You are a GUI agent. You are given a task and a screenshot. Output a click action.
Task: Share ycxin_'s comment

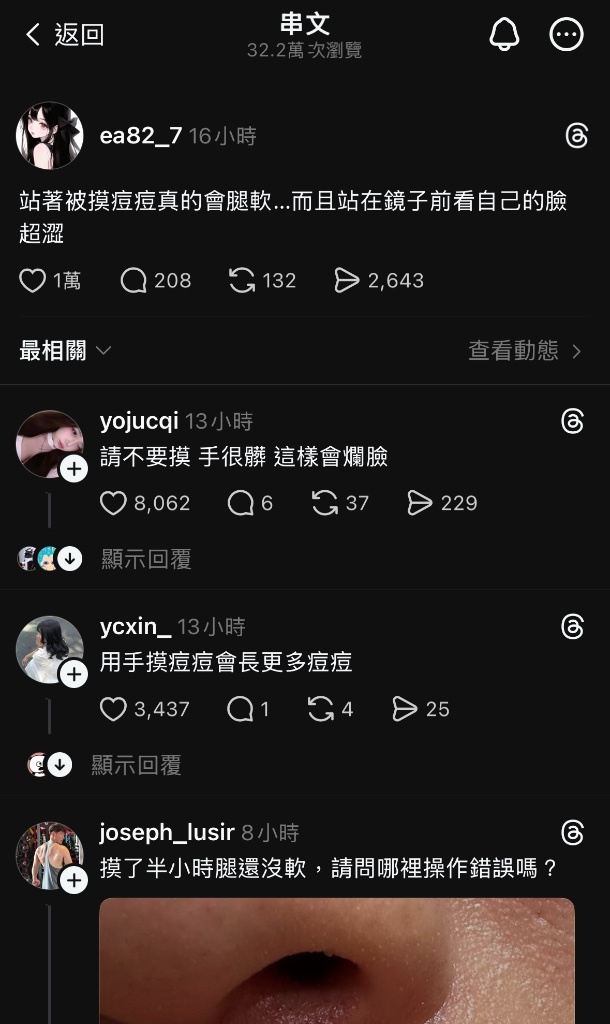[x=405, y=709]
